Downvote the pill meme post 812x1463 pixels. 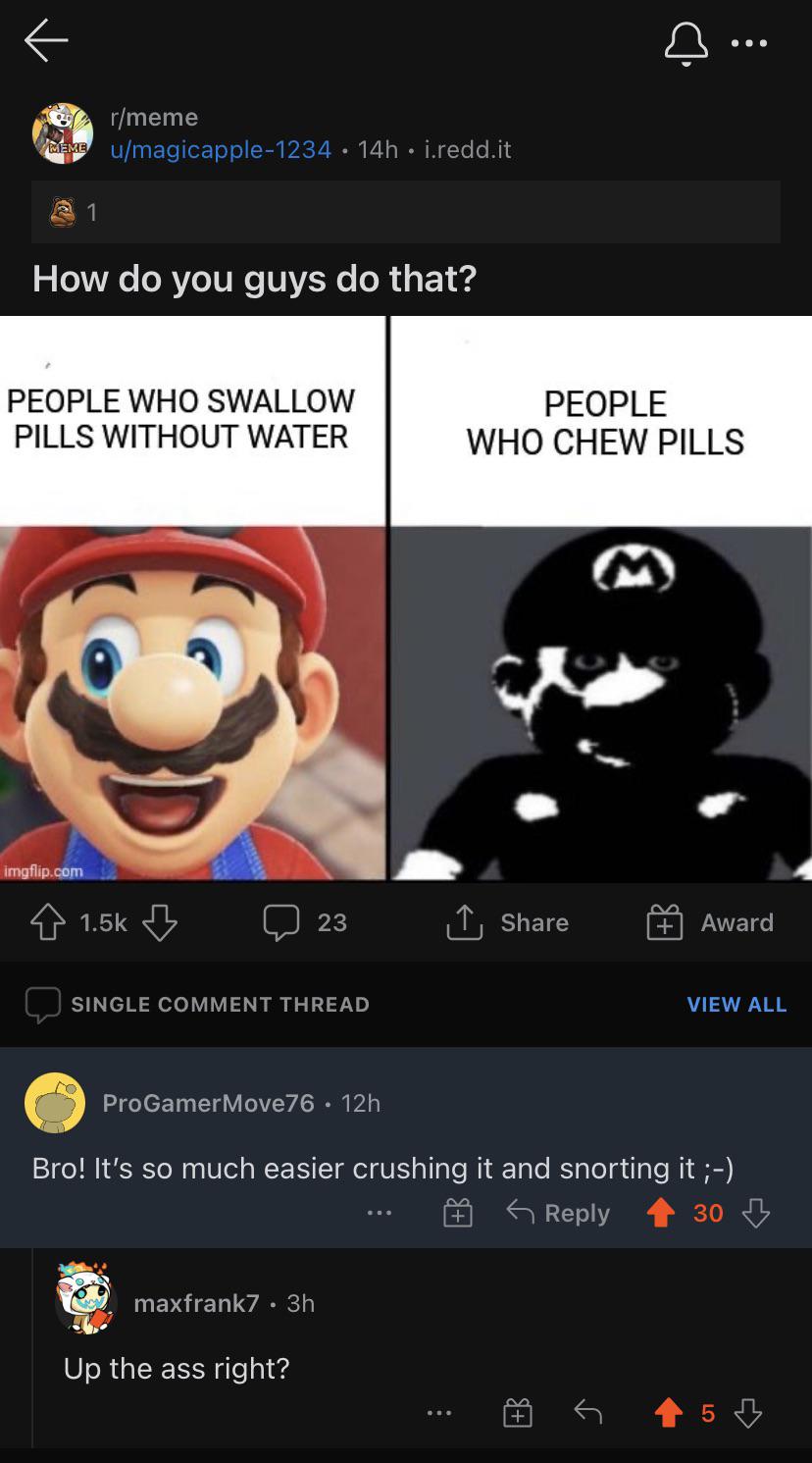pyautogui.click(x=160, y=922)
